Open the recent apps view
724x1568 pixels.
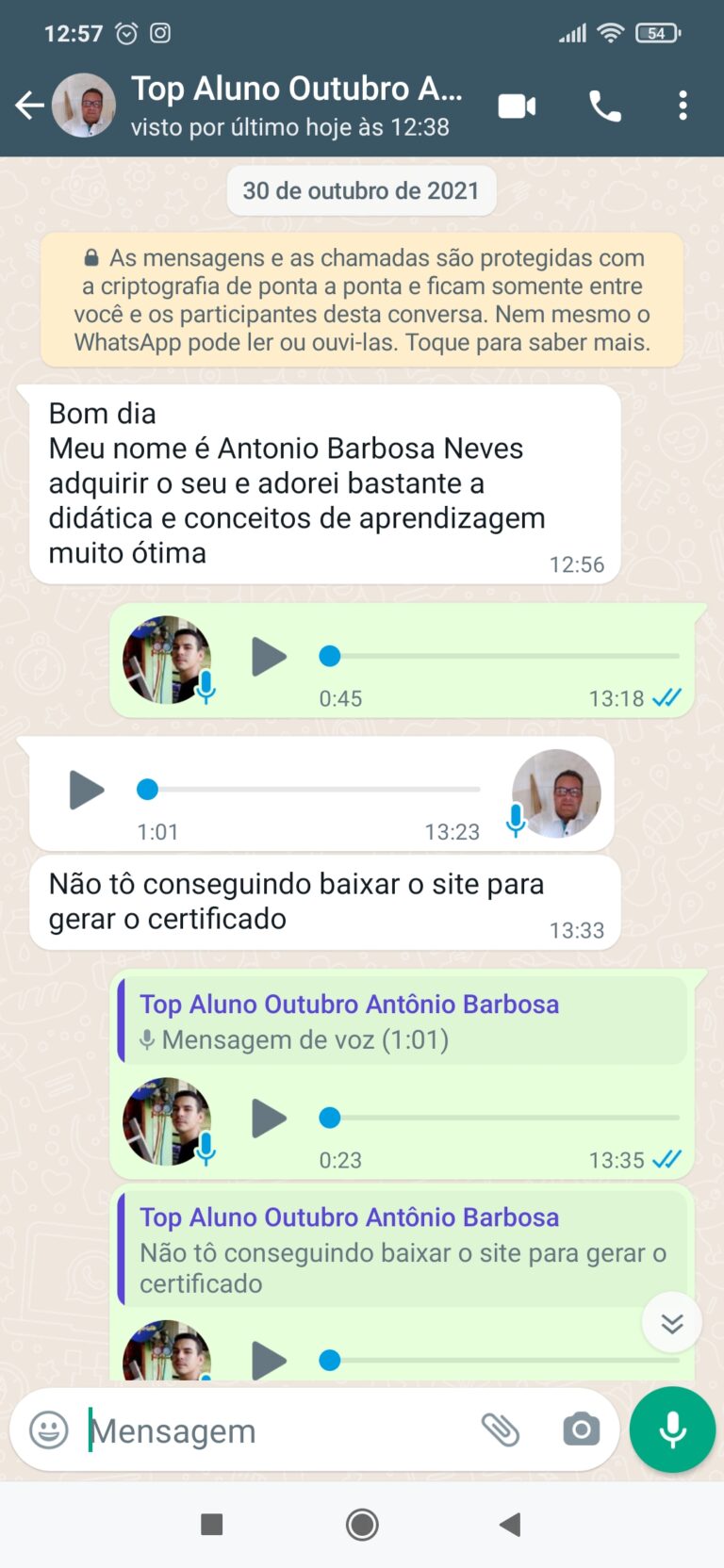212,1524
